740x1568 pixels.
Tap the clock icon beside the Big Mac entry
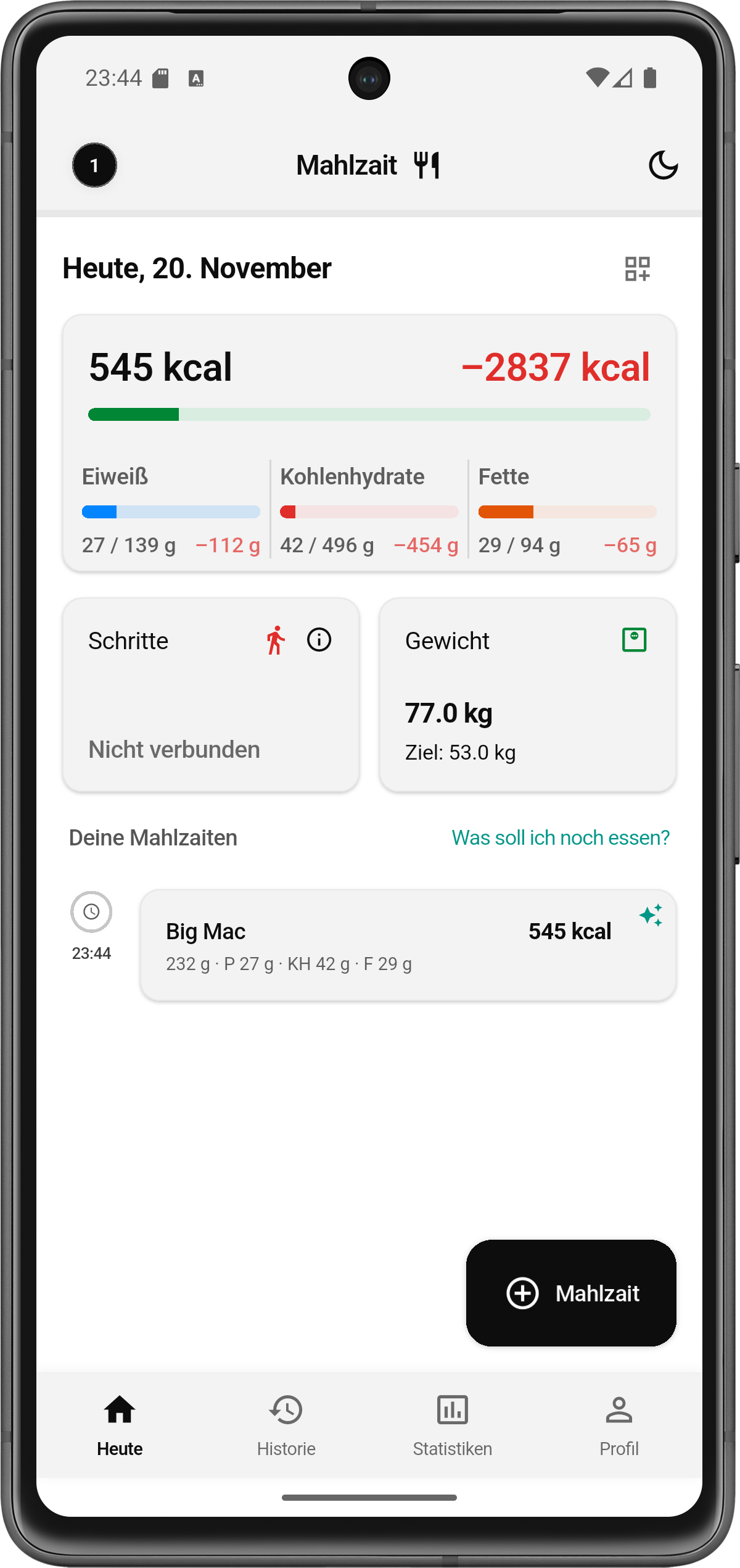pos(91,911)
